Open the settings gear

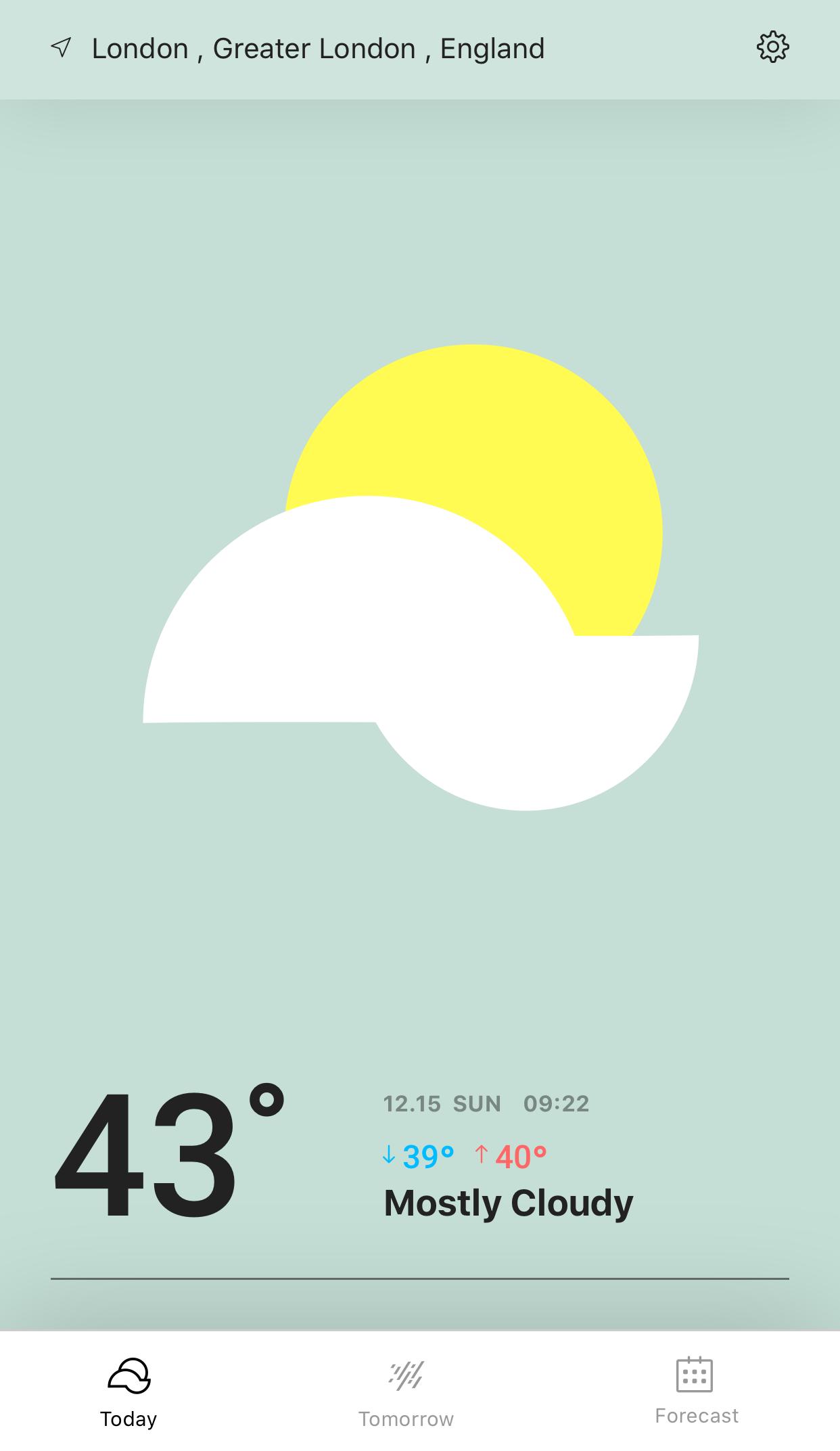coord(772,47)
